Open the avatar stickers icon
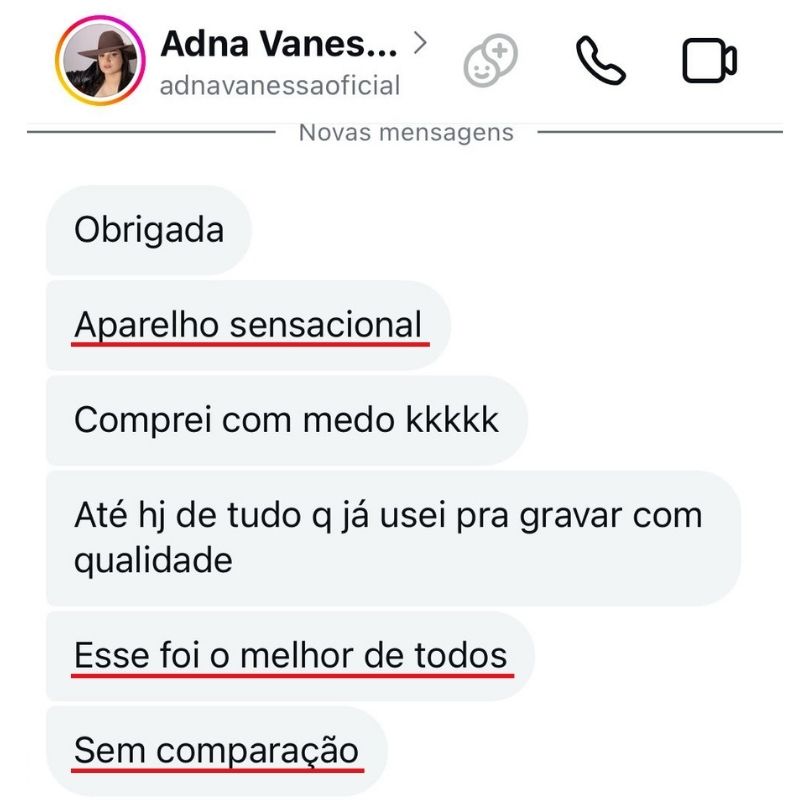The height and width of the screenshot is (810, 810). (490, 61)
